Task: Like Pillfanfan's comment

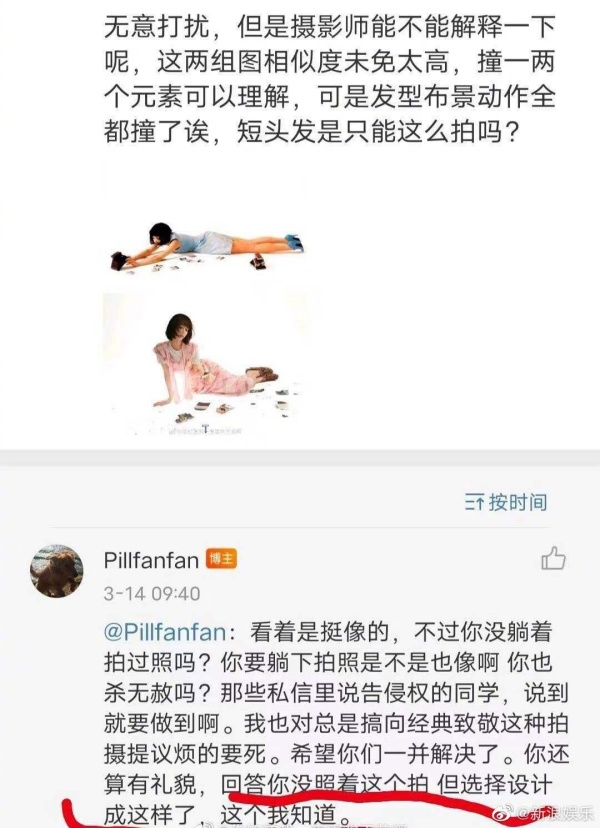Action: coord(554,559)
